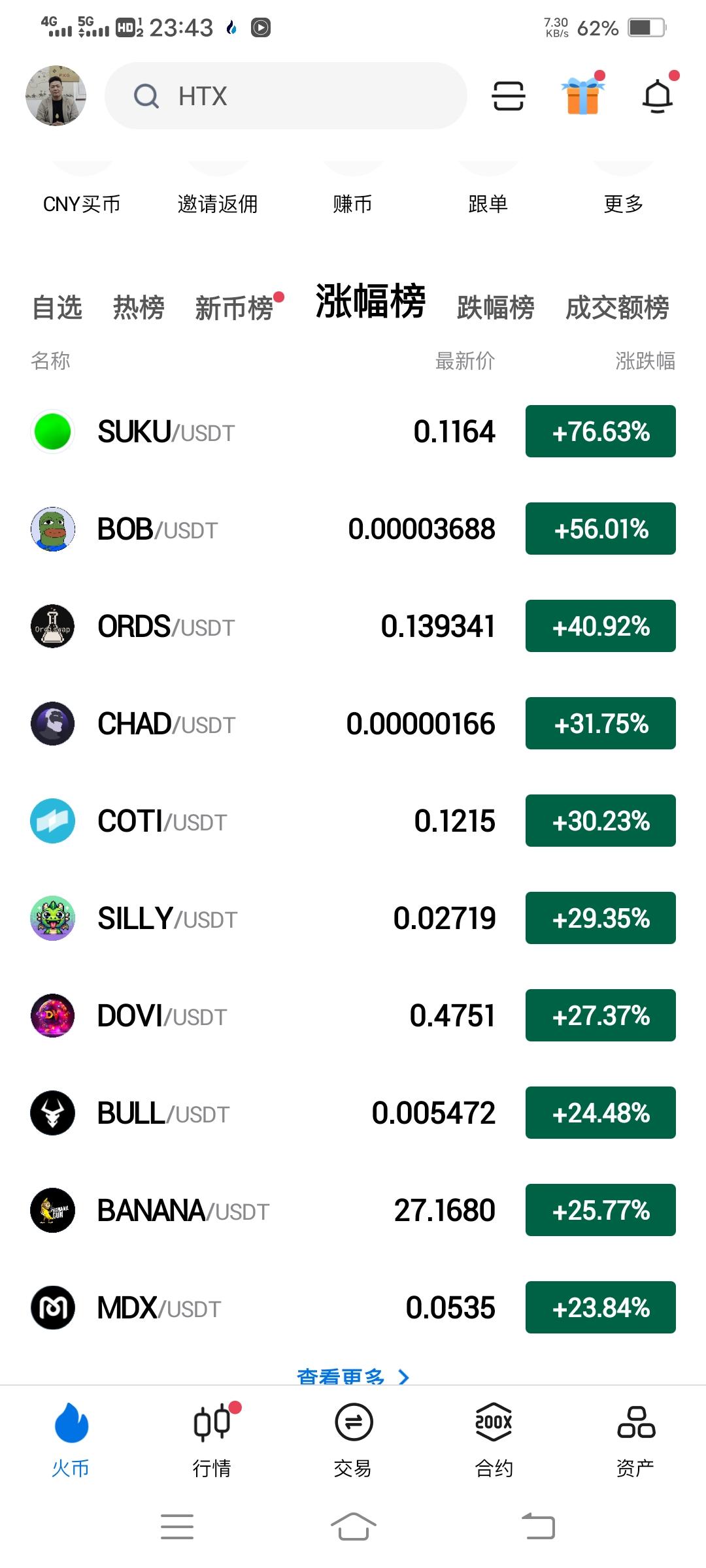Viewport: 706px width, 1568px height.
Task: Open 跟单 shortcut
Action: pyautogui.click(x=488, y=204)
